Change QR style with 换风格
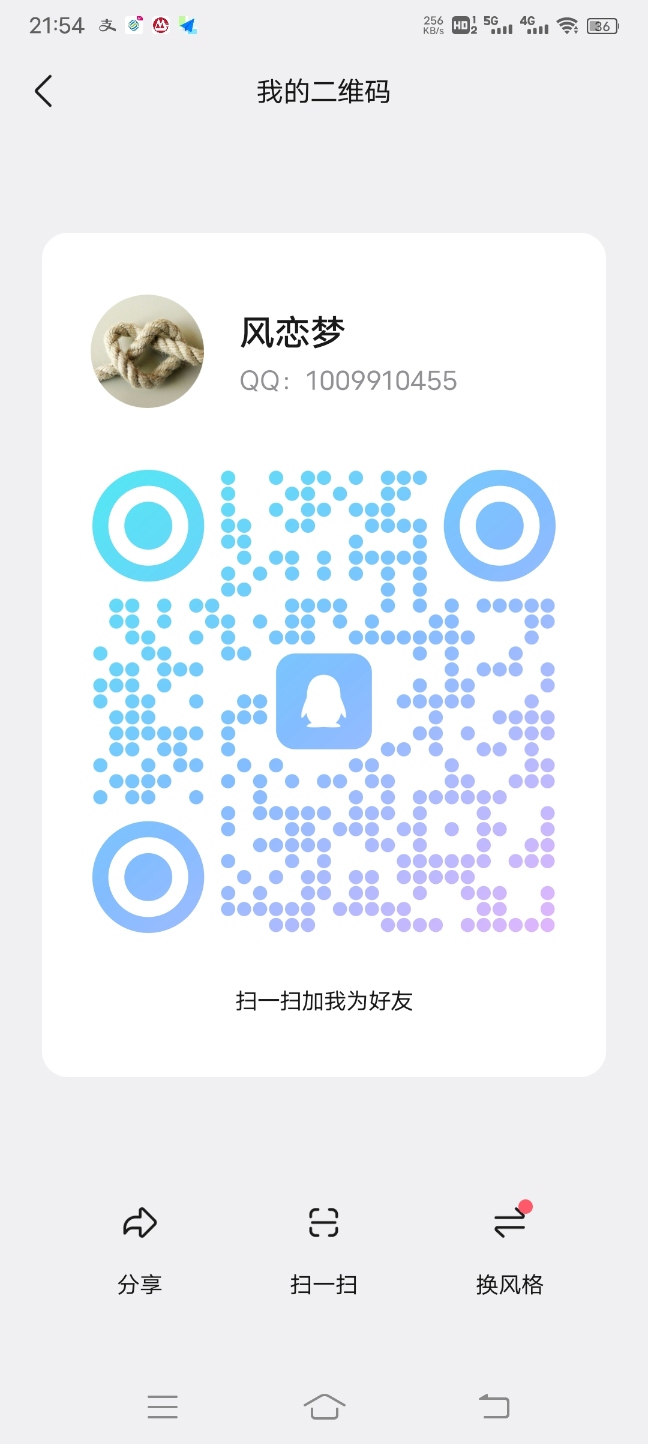Screen dimensions: 648x1444 (509, 1244)
